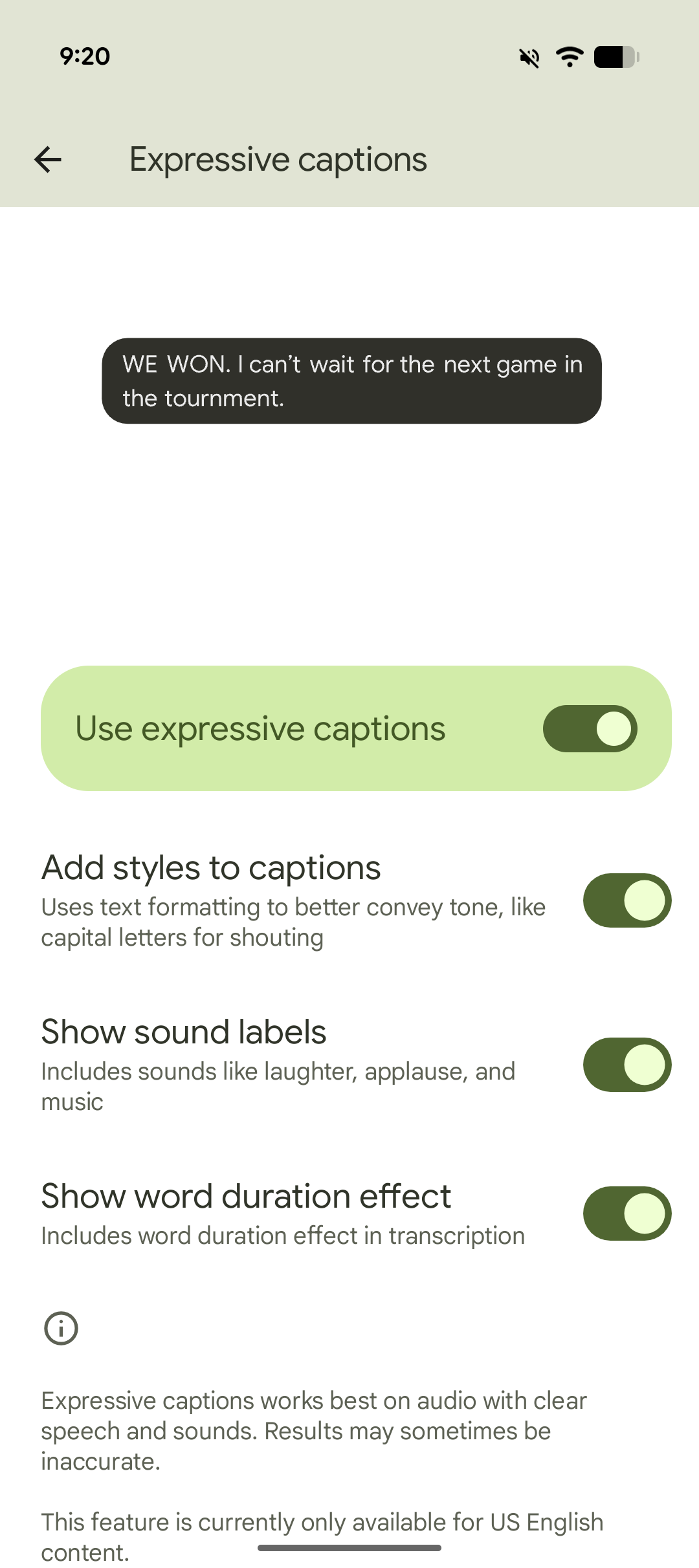Toggle off Show sound labels
The height and width of the screenshot is (1568, 699).
click(x=627, y=1065)
